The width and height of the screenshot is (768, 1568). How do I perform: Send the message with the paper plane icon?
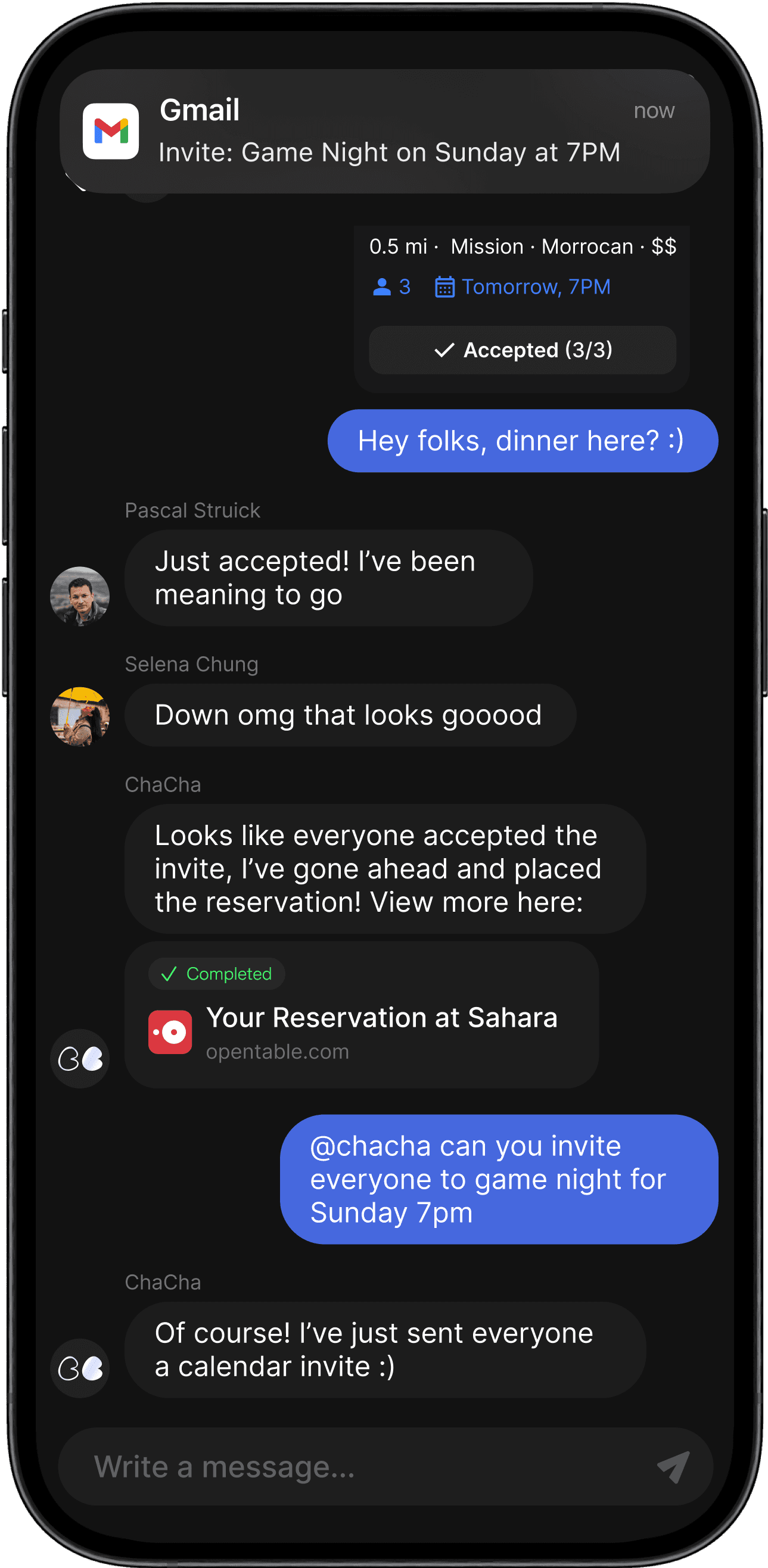[x=673, y=1467]
